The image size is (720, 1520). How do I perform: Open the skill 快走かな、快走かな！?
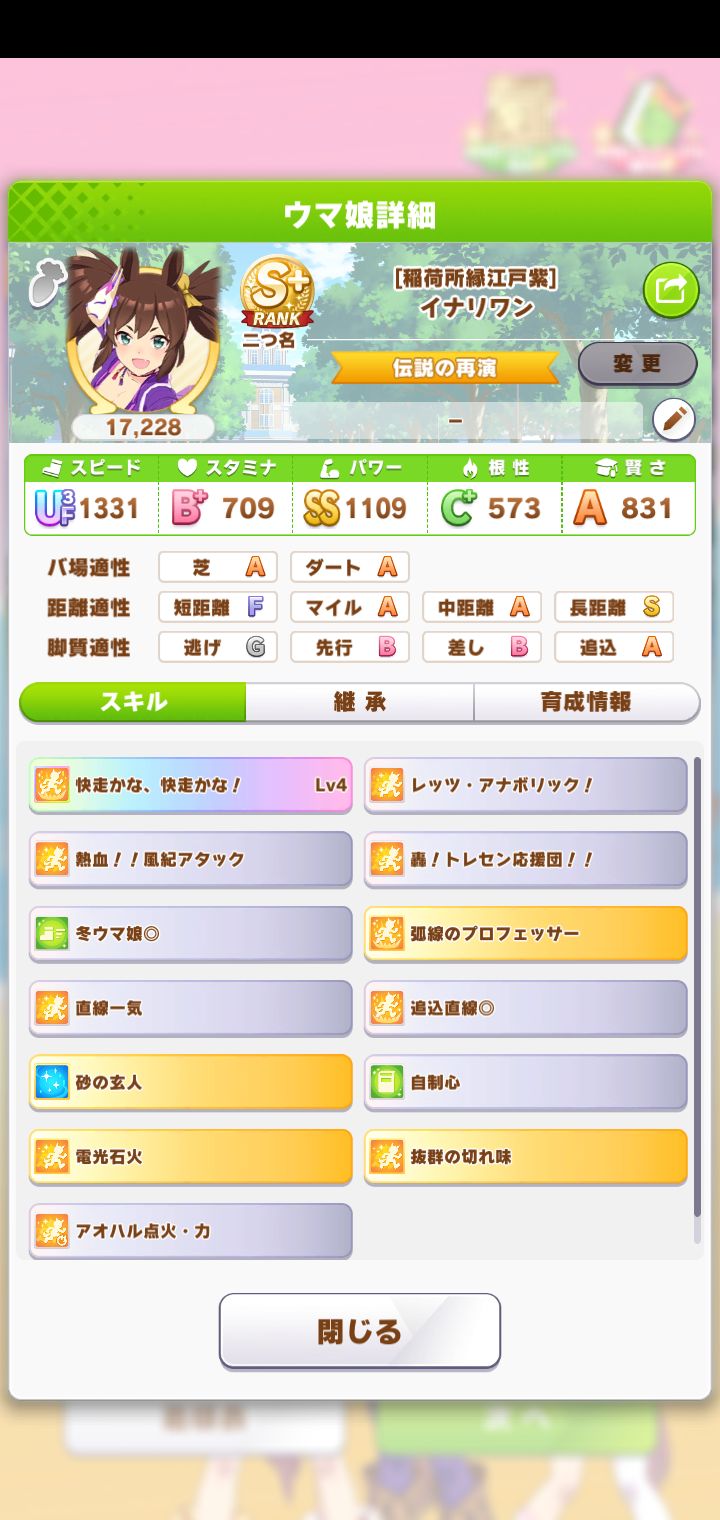(x=190, y=785)
